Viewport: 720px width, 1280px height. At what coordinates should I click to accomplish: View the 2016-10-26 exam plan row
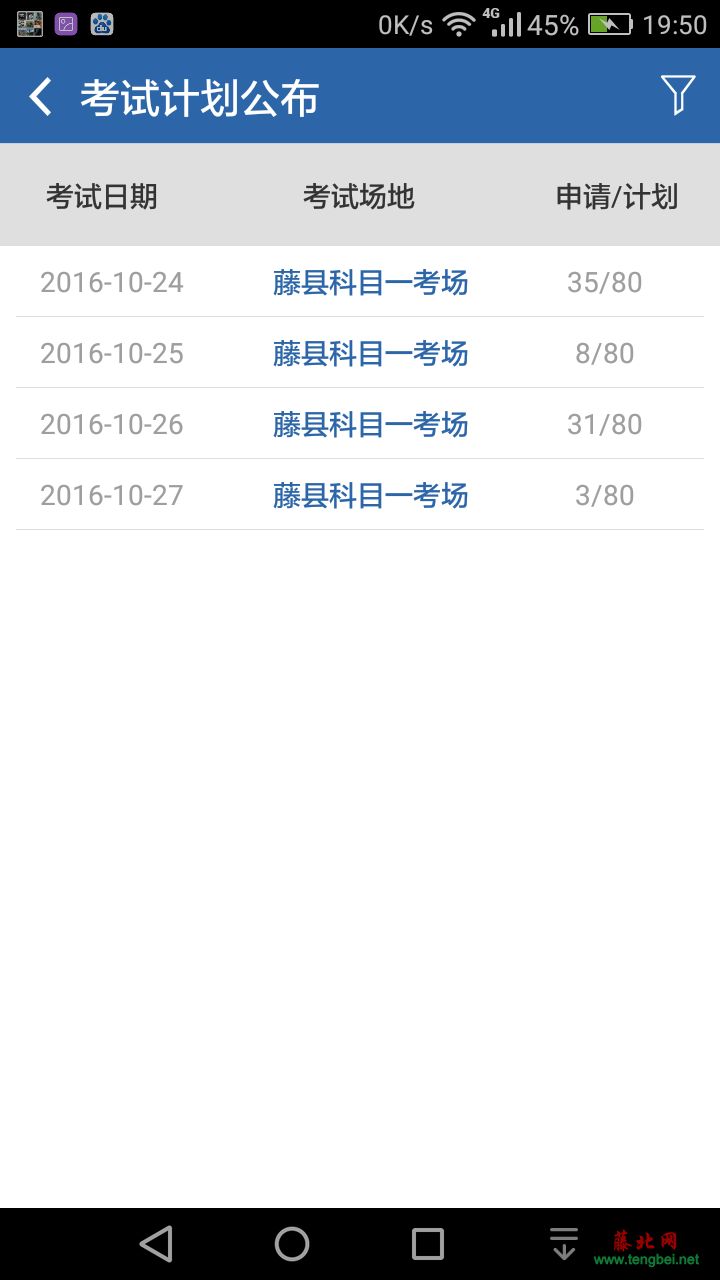(x=360, y=424)
